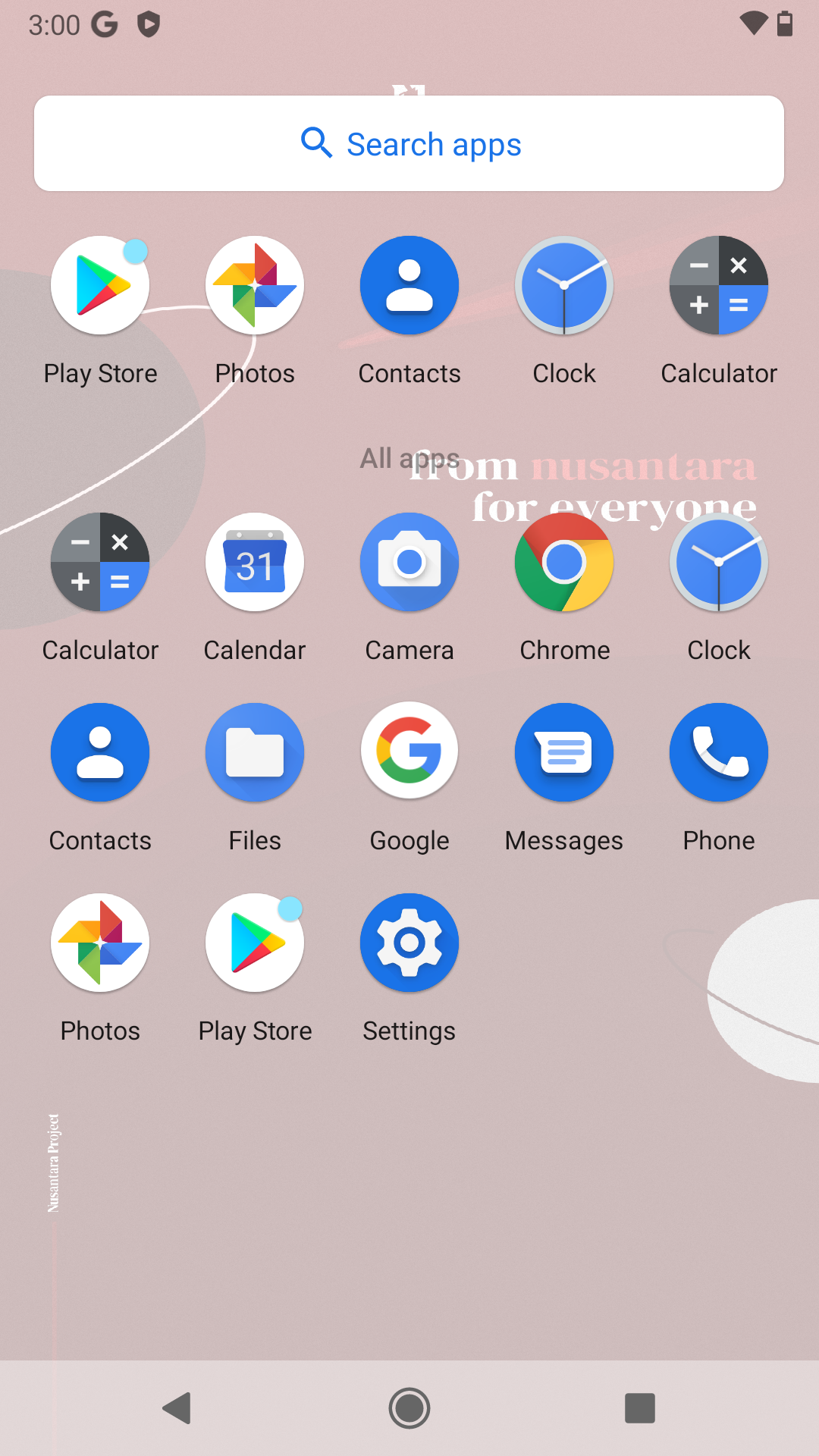819x1456 pixels.
Task: Open the Phone dialer app
Action: 719,753
